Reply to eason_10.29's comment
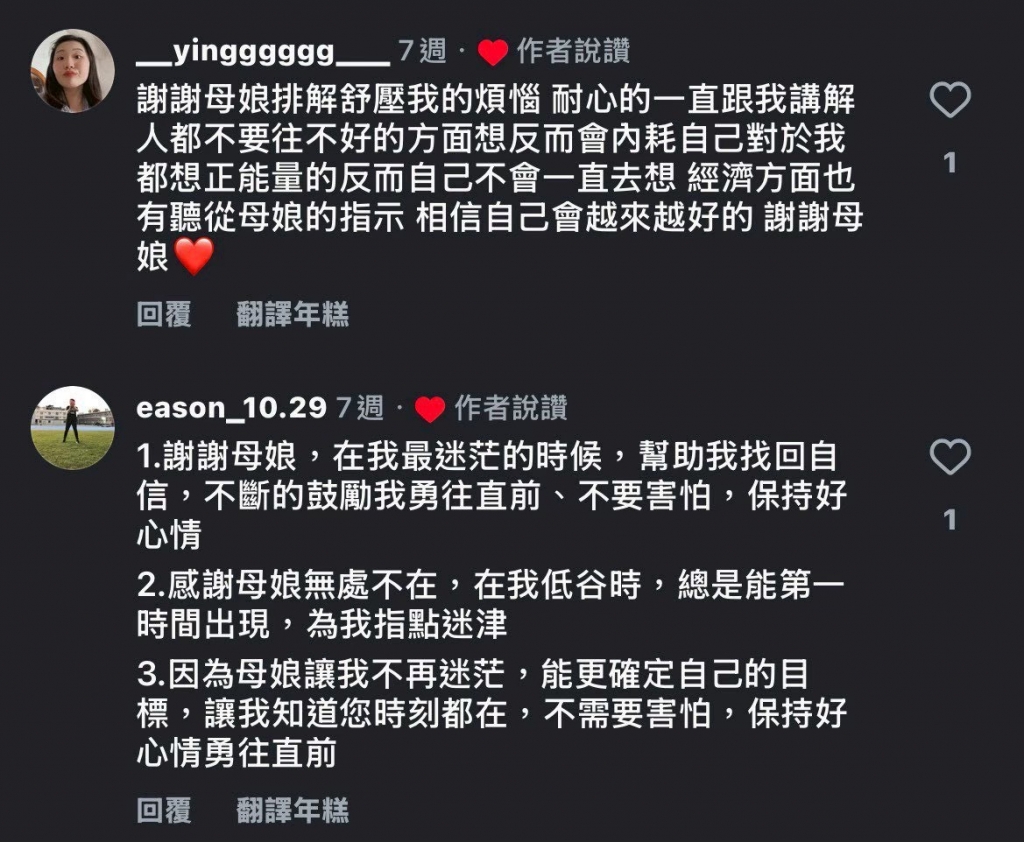The width and height of the screenshot is (1024, 842). pos(164,810)
